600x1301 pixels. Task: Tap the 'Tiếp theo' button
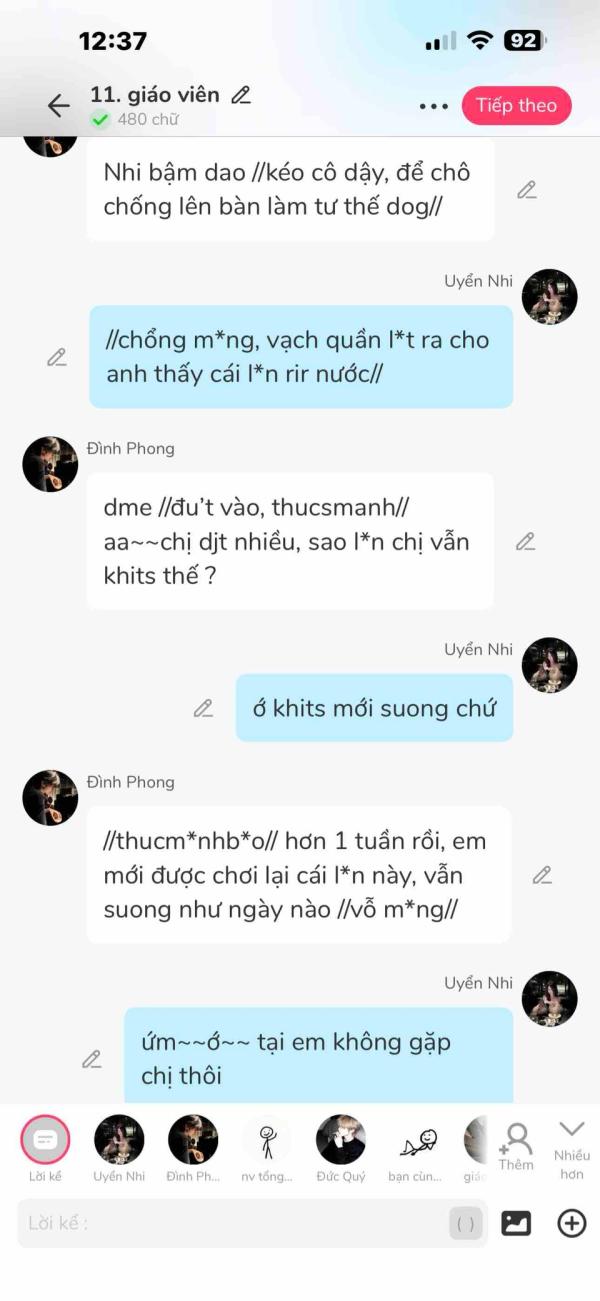tap(516, 106)
